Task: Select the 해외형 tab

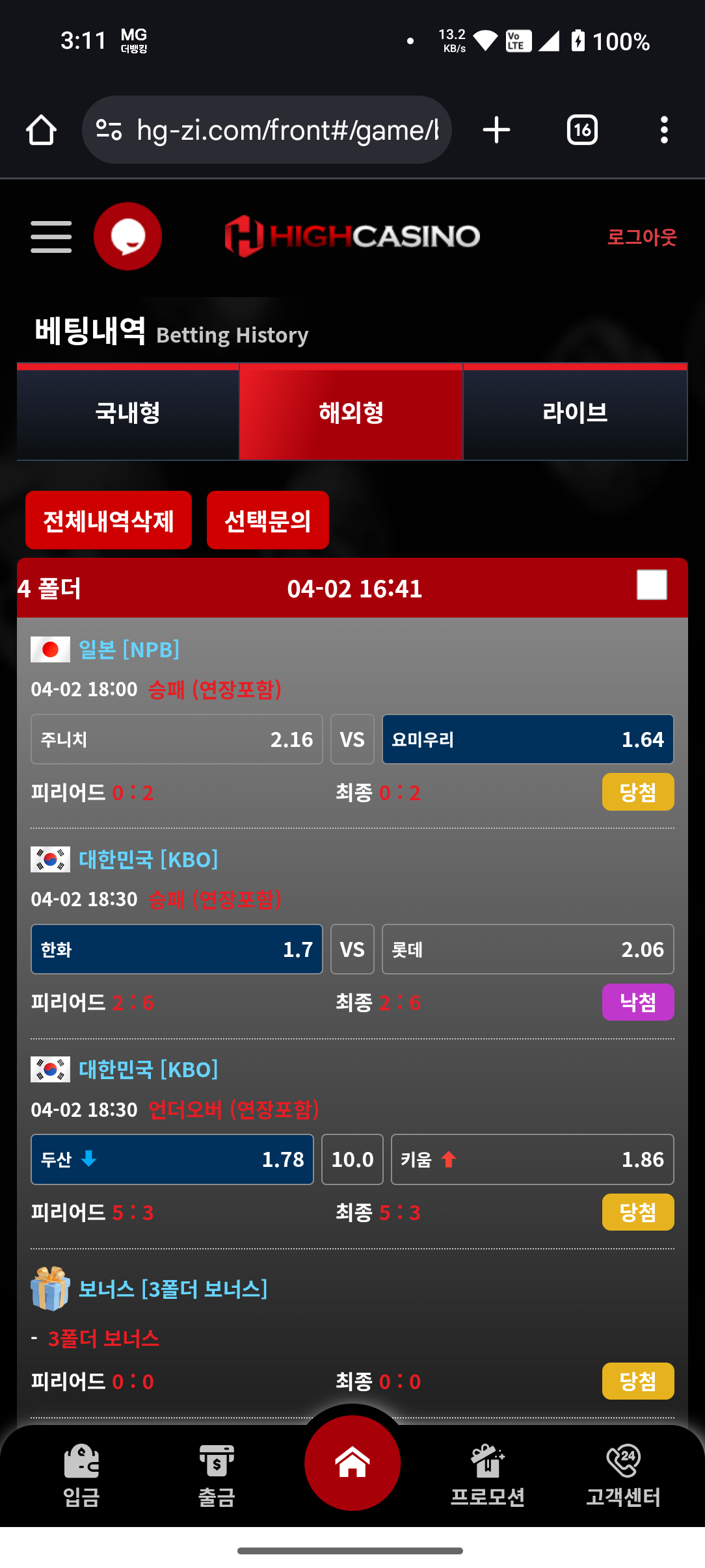Action: (351, 412)
